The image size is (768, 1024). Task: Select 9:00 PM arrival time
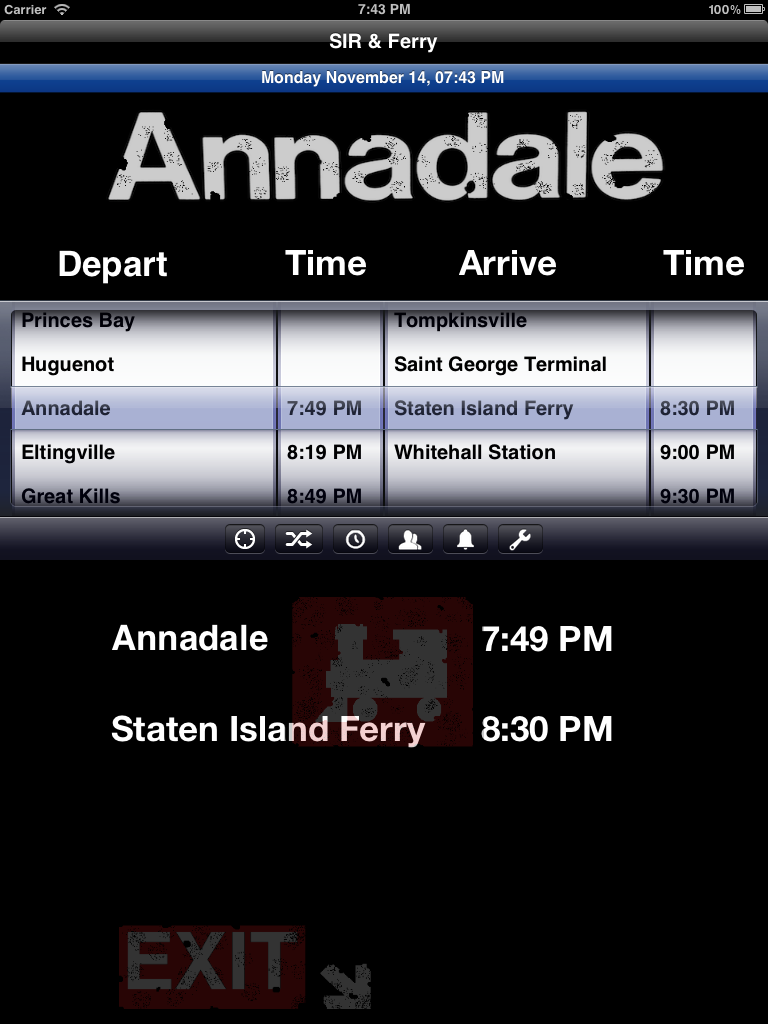[697, 452]
